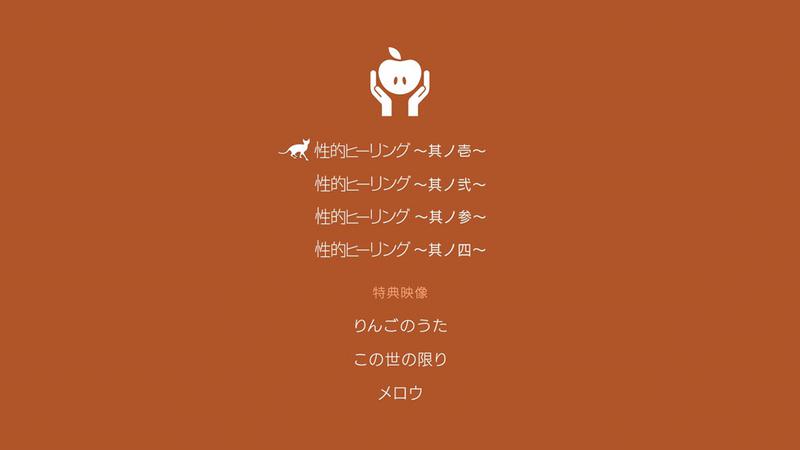800x450 pixels.
Task: Play the bonus video メロウ
Action: pos(400,392)
